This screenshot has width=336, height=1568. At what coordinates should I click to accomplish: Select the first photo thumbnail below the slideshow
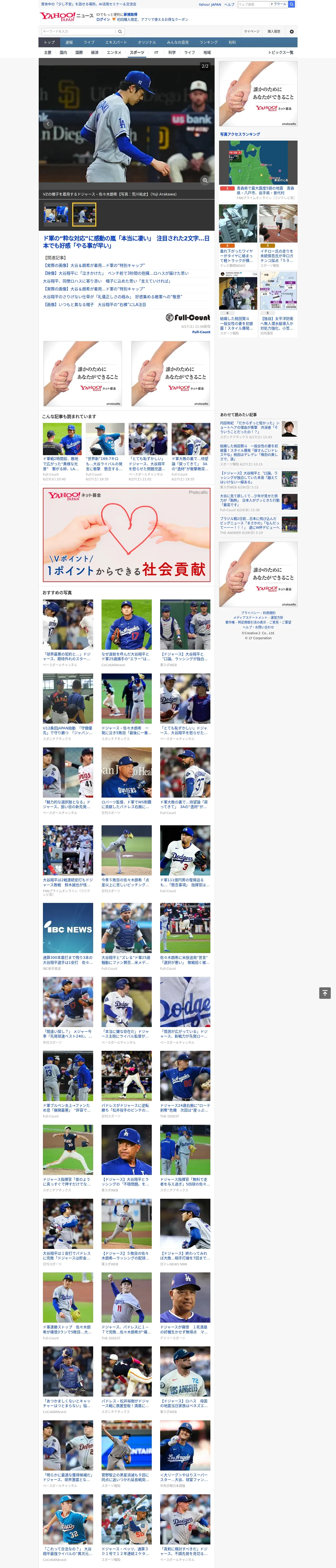[55, 215]
